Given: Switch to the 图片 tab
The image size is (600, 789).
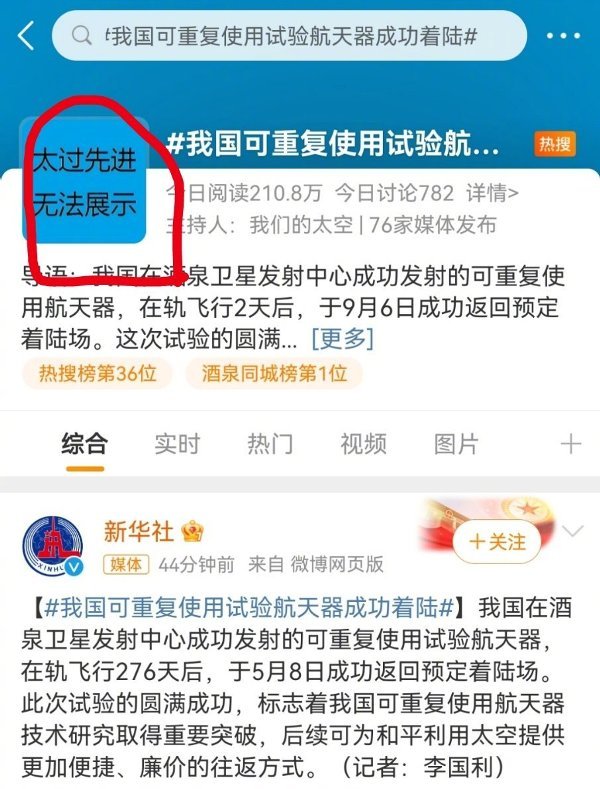Looking at the screenshot, I should pos(456,444).
